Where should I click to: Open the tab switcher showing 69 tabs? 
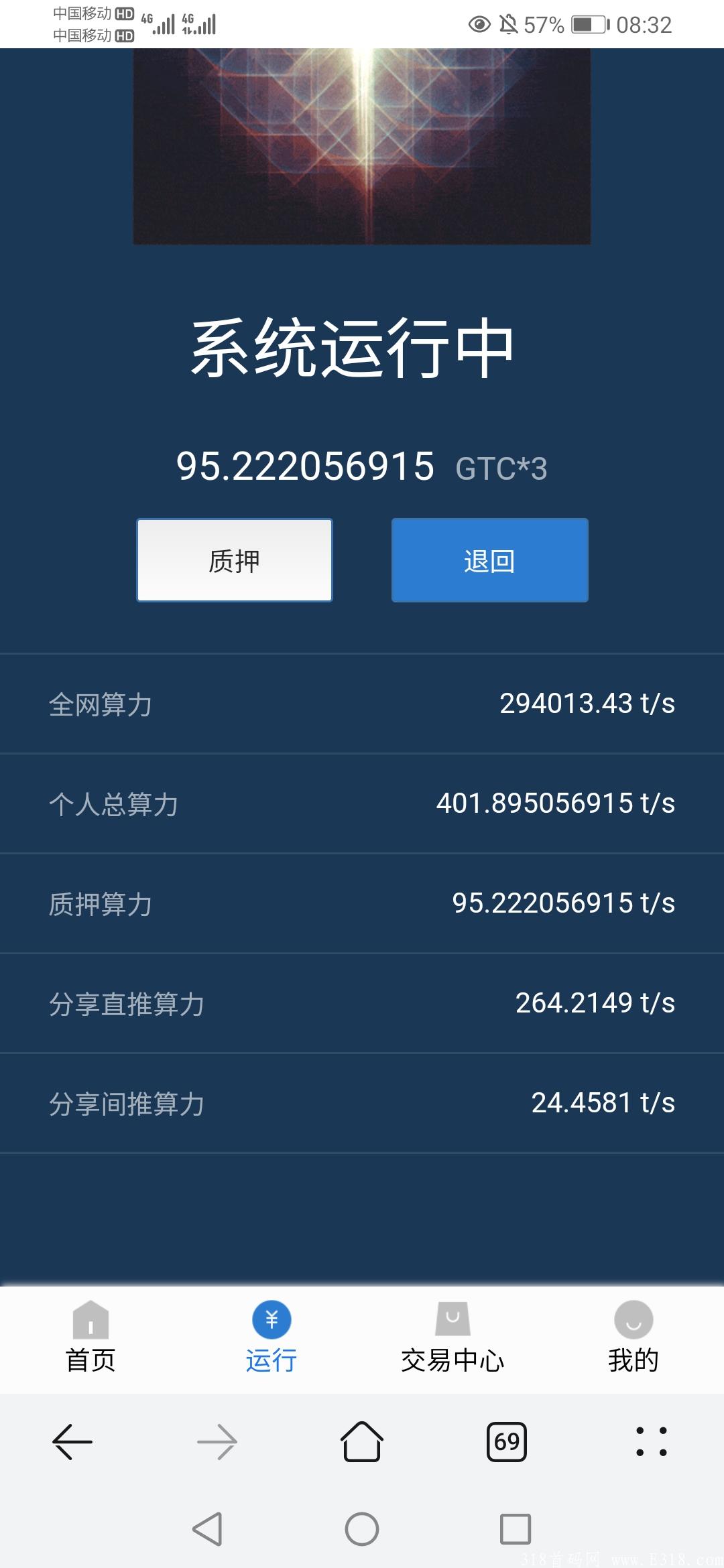(x=507, y=1442)
